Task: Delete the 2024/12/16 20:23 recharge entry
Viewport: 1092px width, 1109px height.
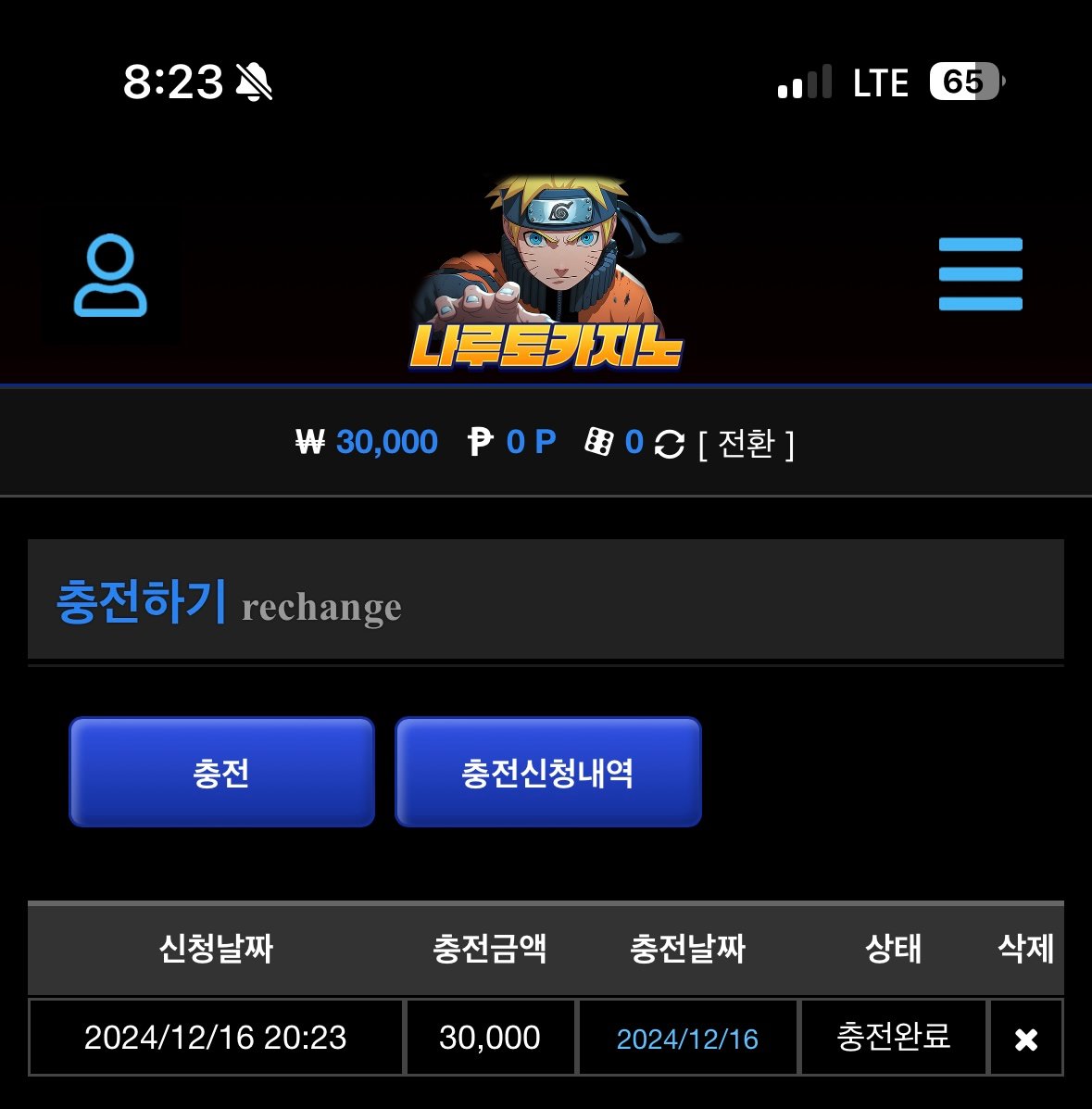Action: (1025, 1039)
